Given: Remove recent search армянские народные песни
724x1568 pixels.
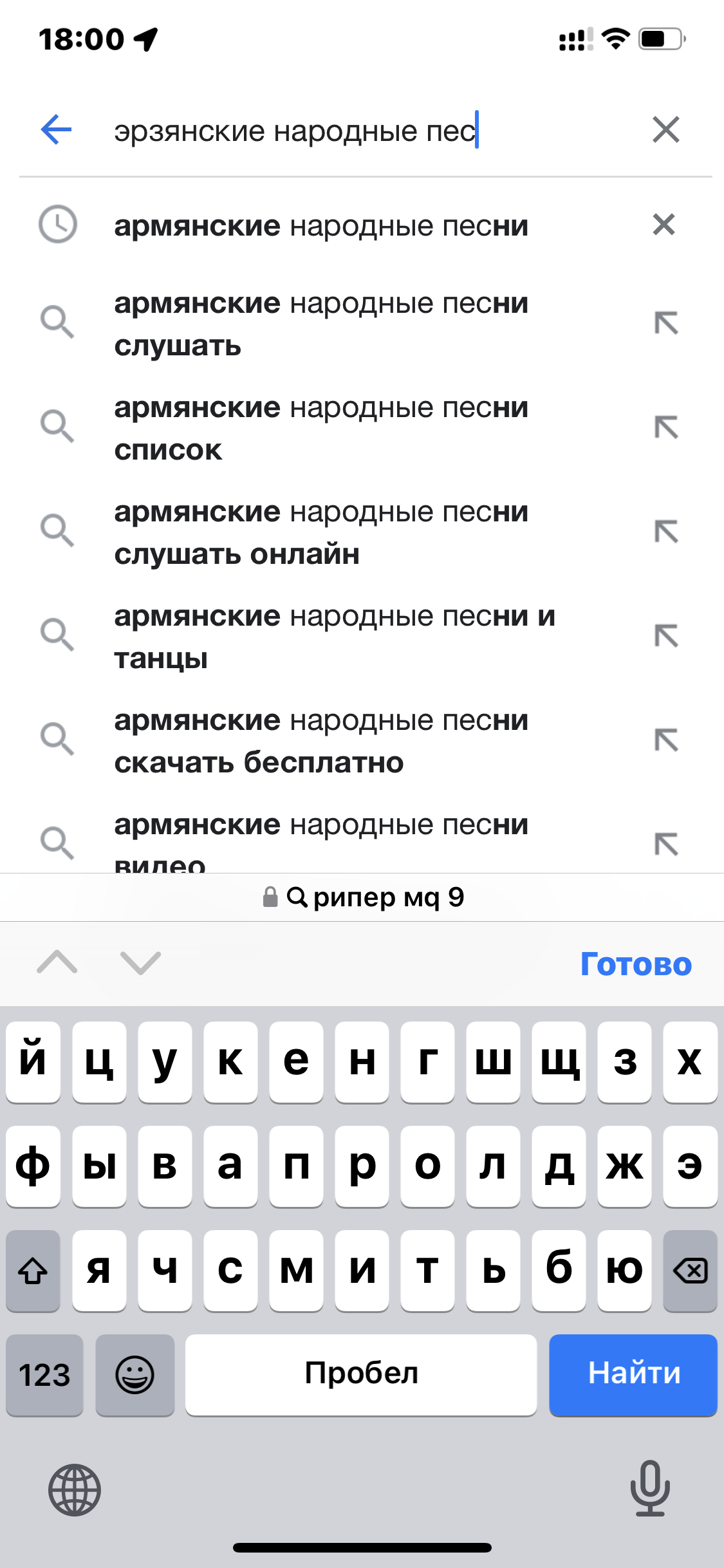Looking at the screenshot, I should tap(664, 225).
